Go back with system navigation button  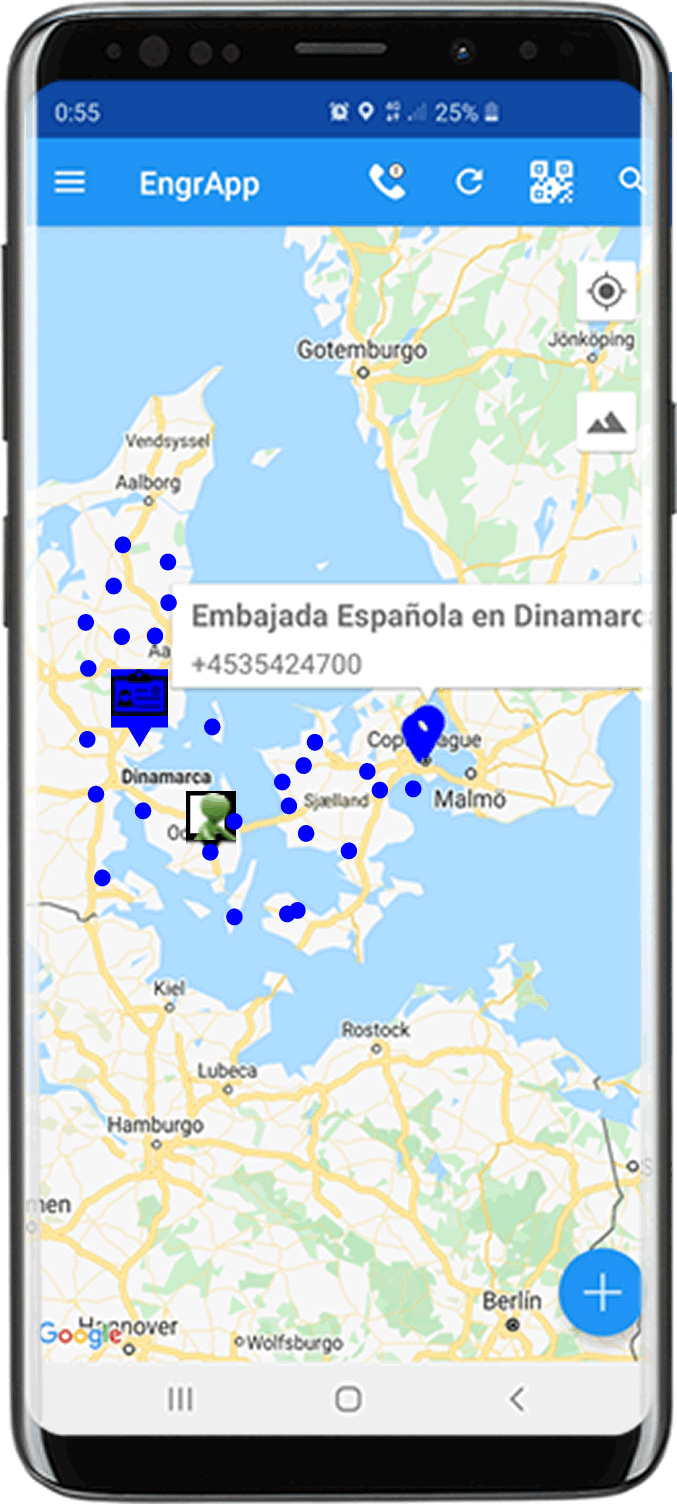516,1400
